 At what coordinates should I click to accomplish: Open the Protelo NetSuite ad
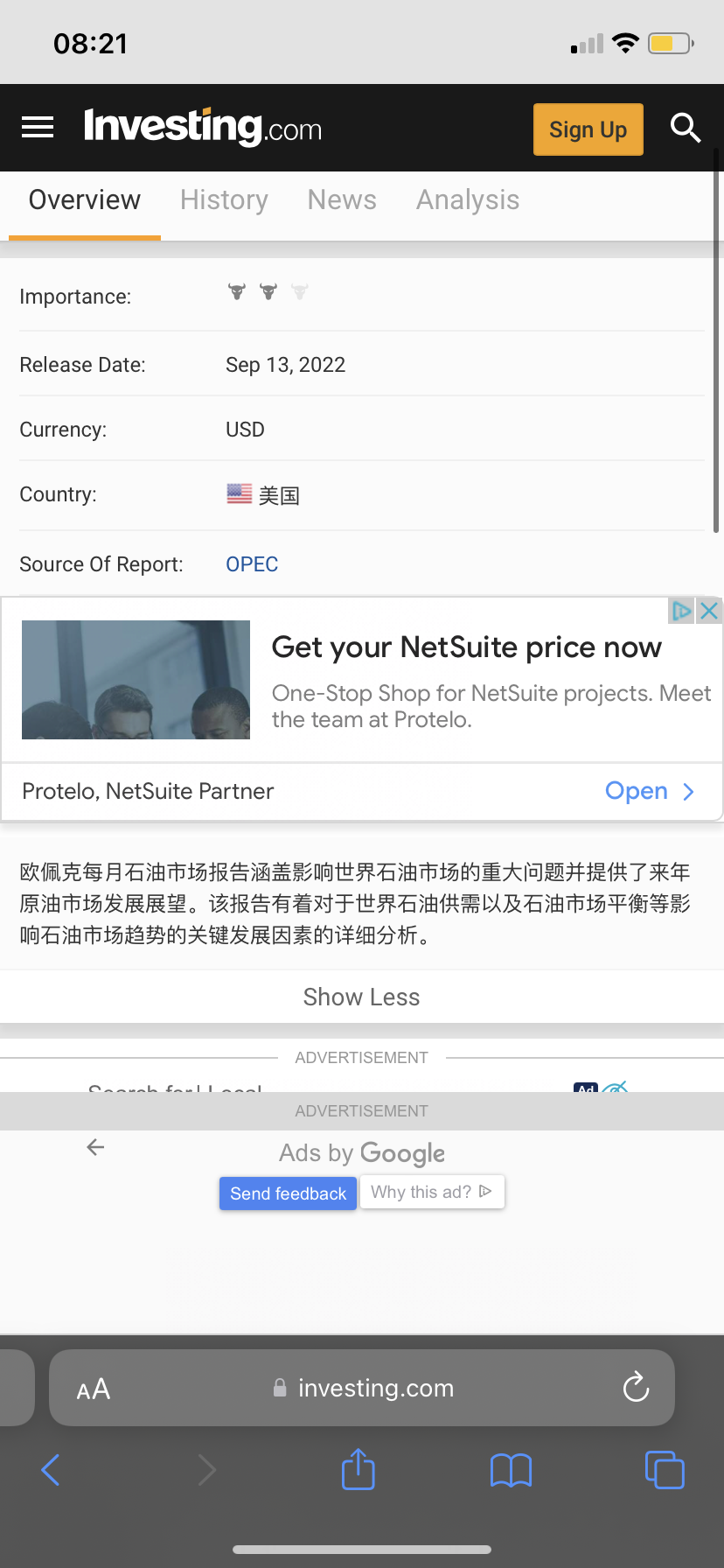(x=650, y=791)
